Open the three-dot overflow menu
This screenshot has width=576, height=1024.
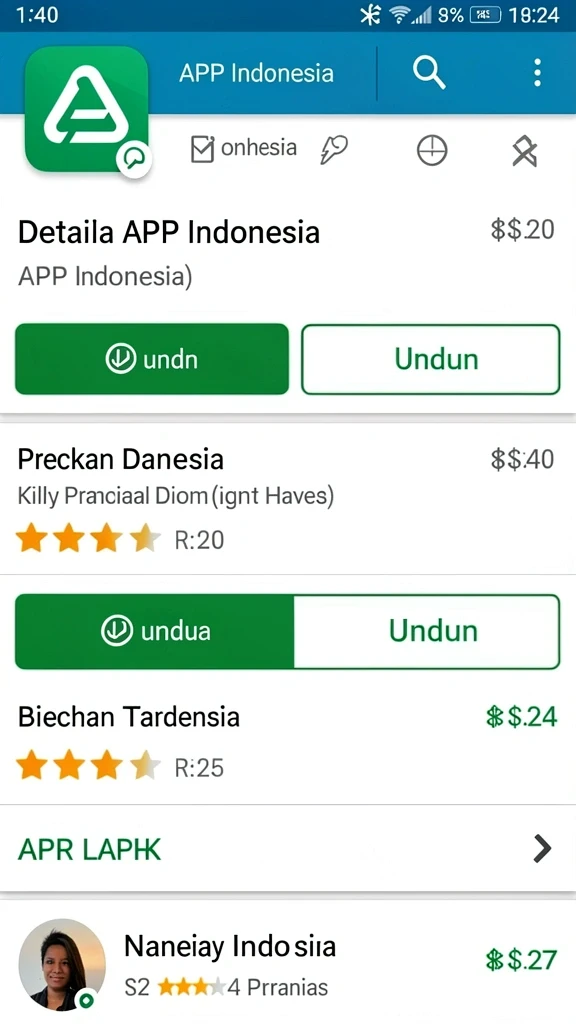pos(537,72)
